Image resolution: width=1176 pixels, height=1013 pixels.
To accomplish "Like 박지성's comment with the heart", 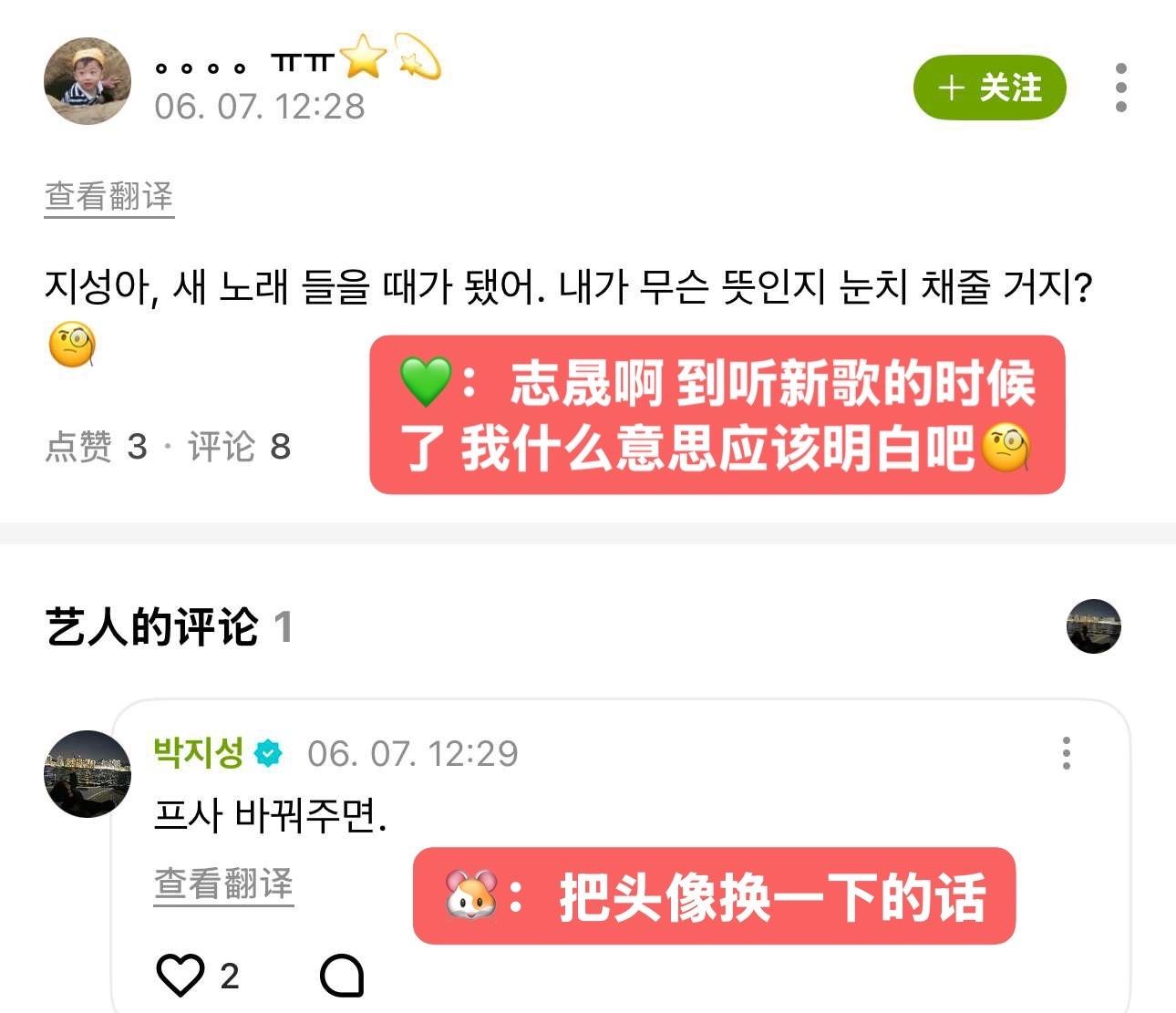I will (x=181, y=975).
